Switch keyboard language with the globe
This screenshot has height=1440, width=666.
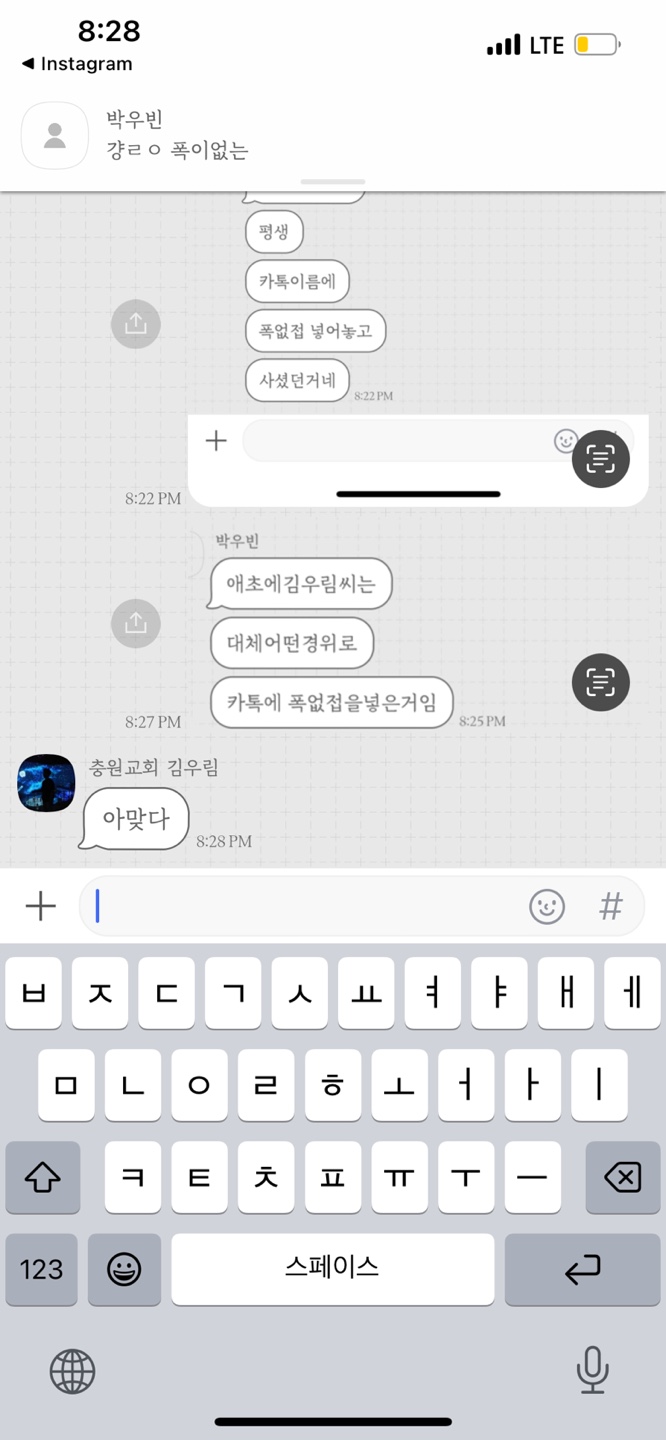click(72, 1370)
